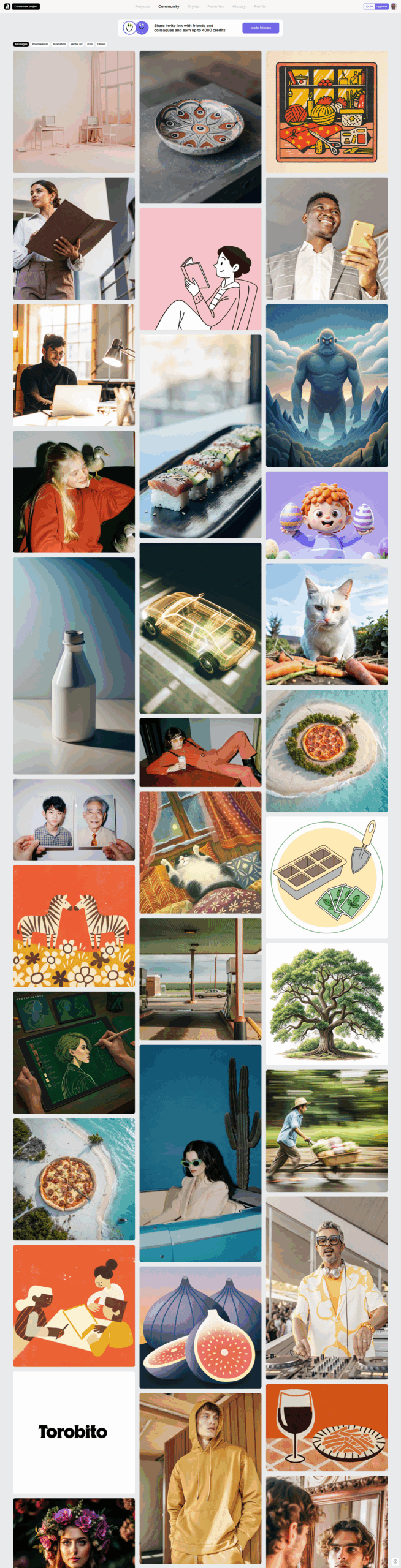The height and width of the screenshot is (1568, 401).
Task: Open the sliced figs illustration
Action: [200, 1327]
